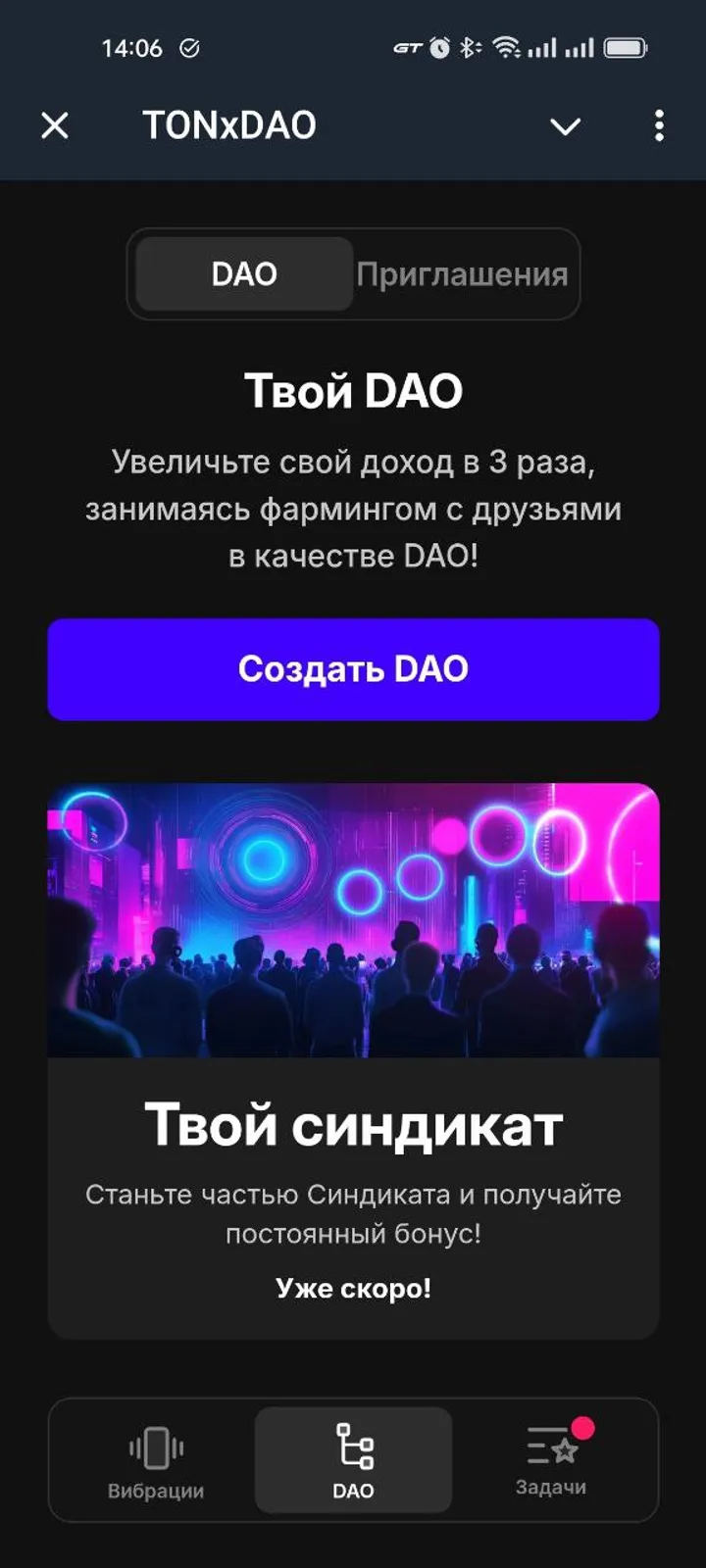Open the Задачи icon with red notification badge
The image size is (706, 1568).
[x=551, y=1460]
